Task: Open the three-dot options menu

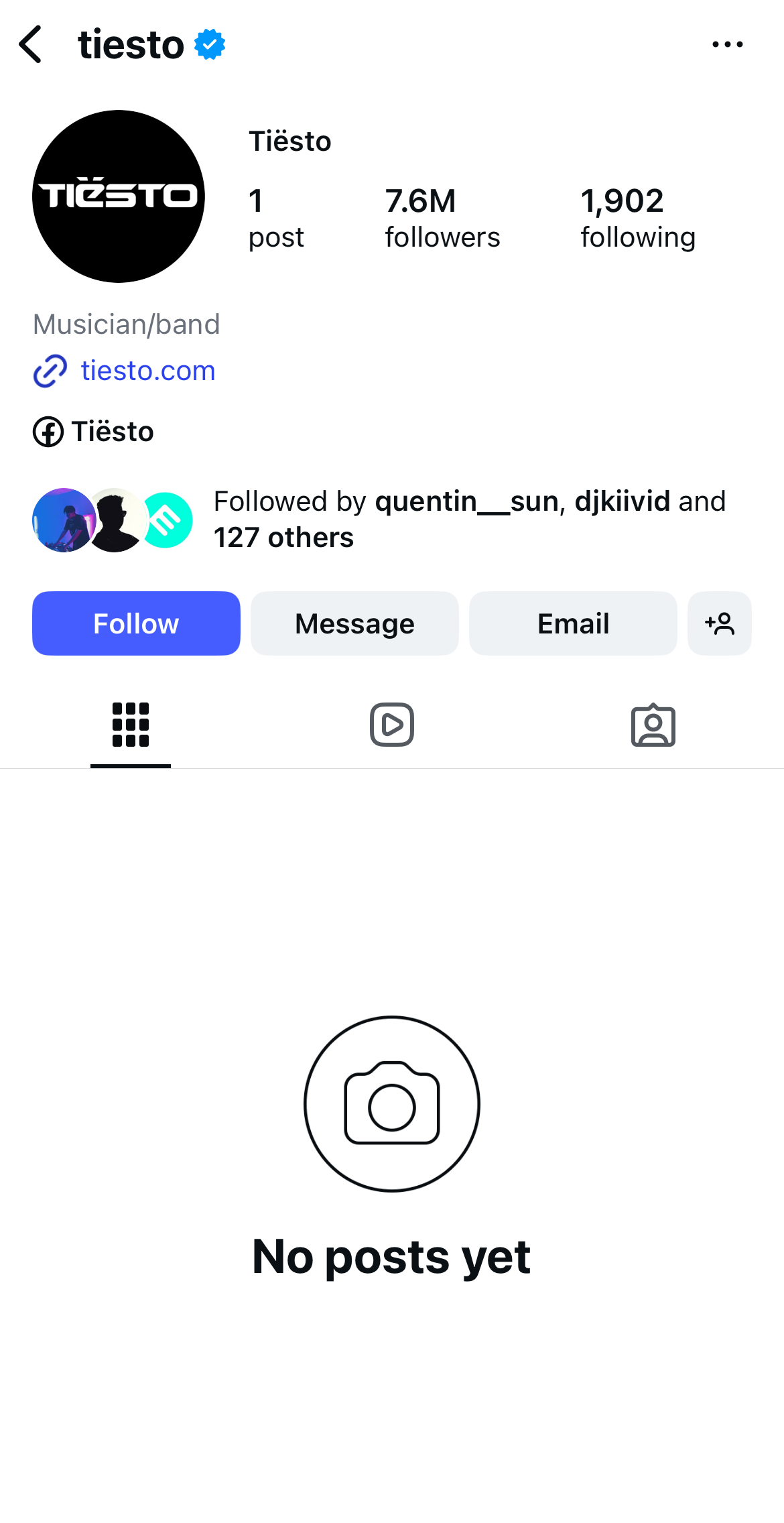Action: 727,44
